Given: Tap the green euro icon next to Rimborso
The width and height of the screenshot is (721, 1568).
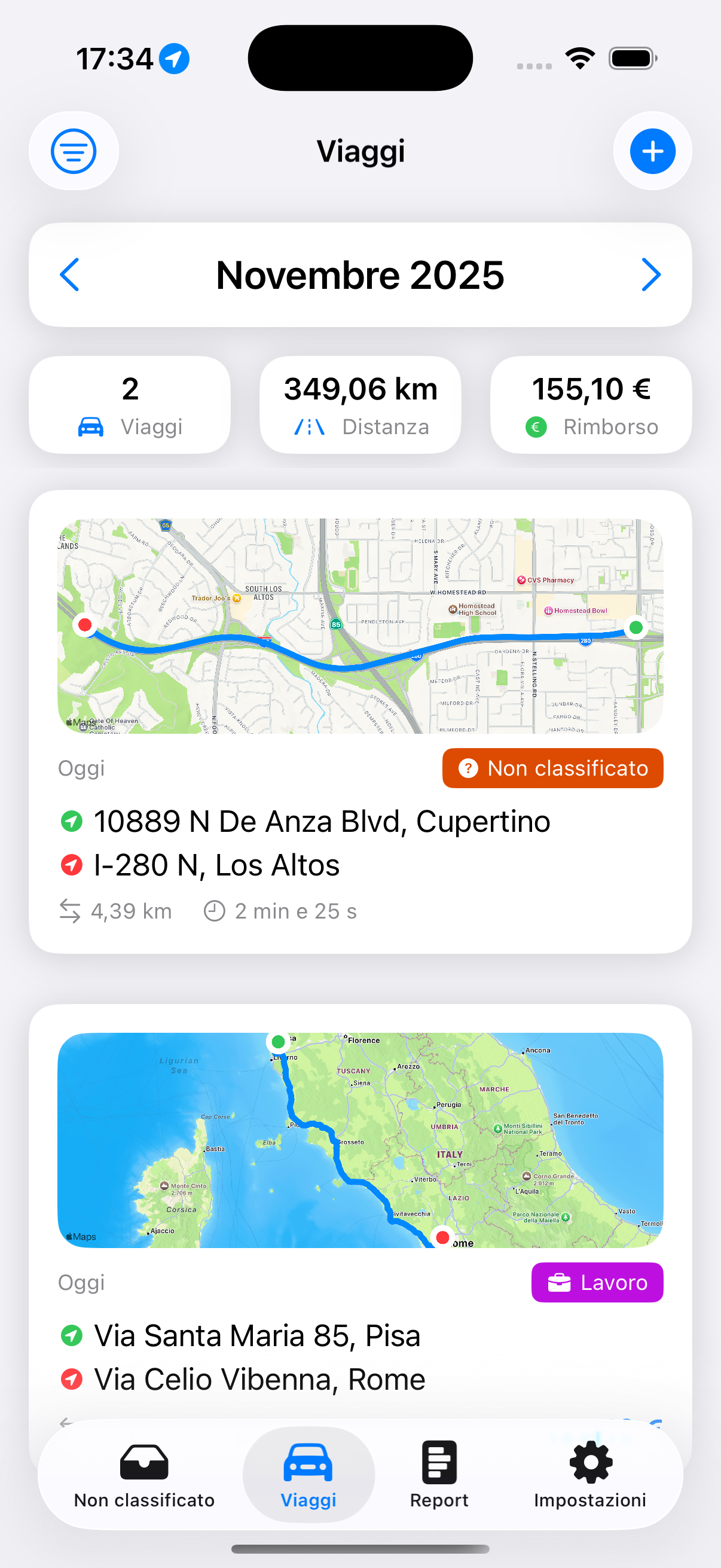Looking at the screenshot, I should pyautogui.click(x=536, y=427).
